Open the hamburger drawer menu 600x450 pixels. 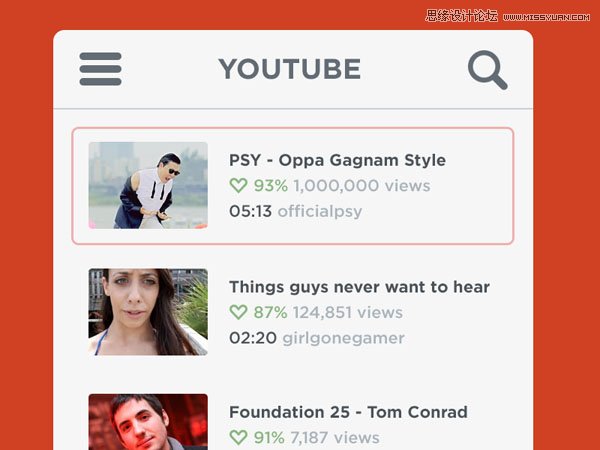100,69
